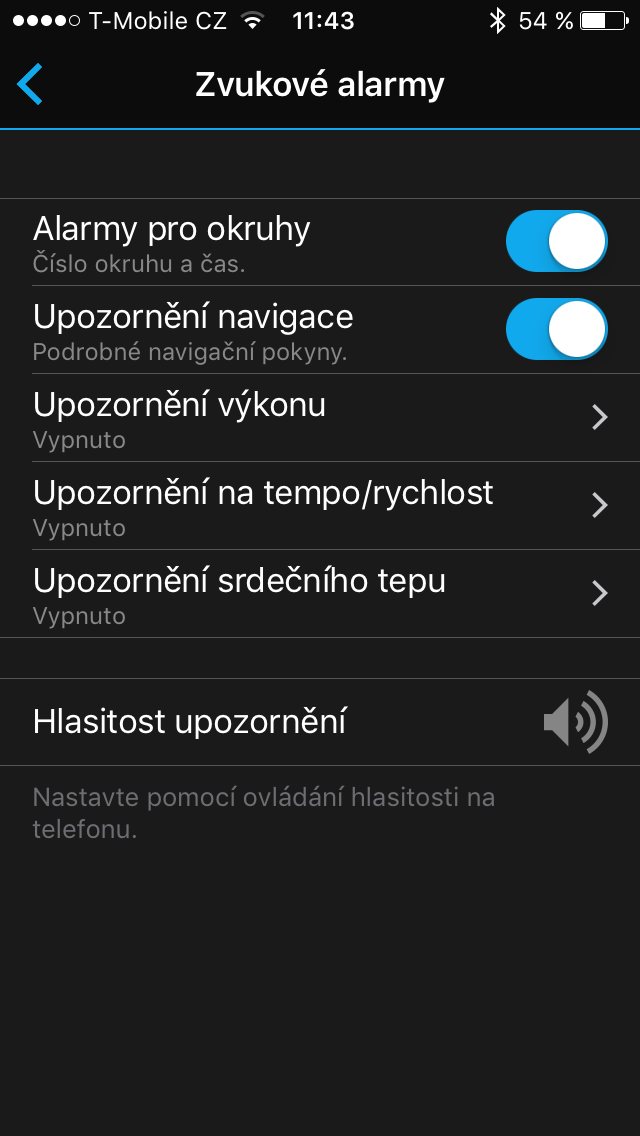This screenshot has height=1136, width=640.
Task: Go back from Zvukové alarmy
Action: click(x=30, y=84)
